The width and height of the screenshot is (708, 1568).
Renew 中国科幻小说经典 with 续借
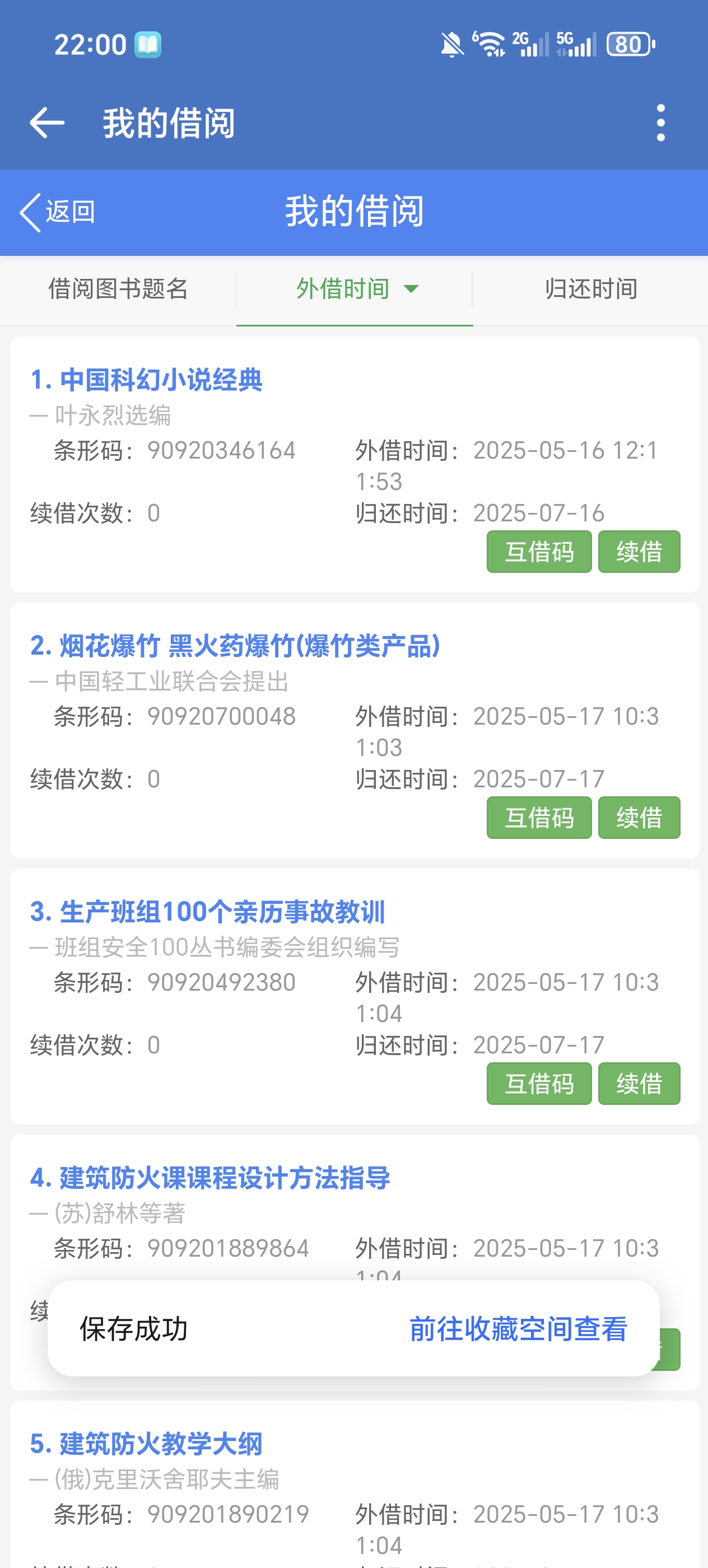(x=639, y=552)
